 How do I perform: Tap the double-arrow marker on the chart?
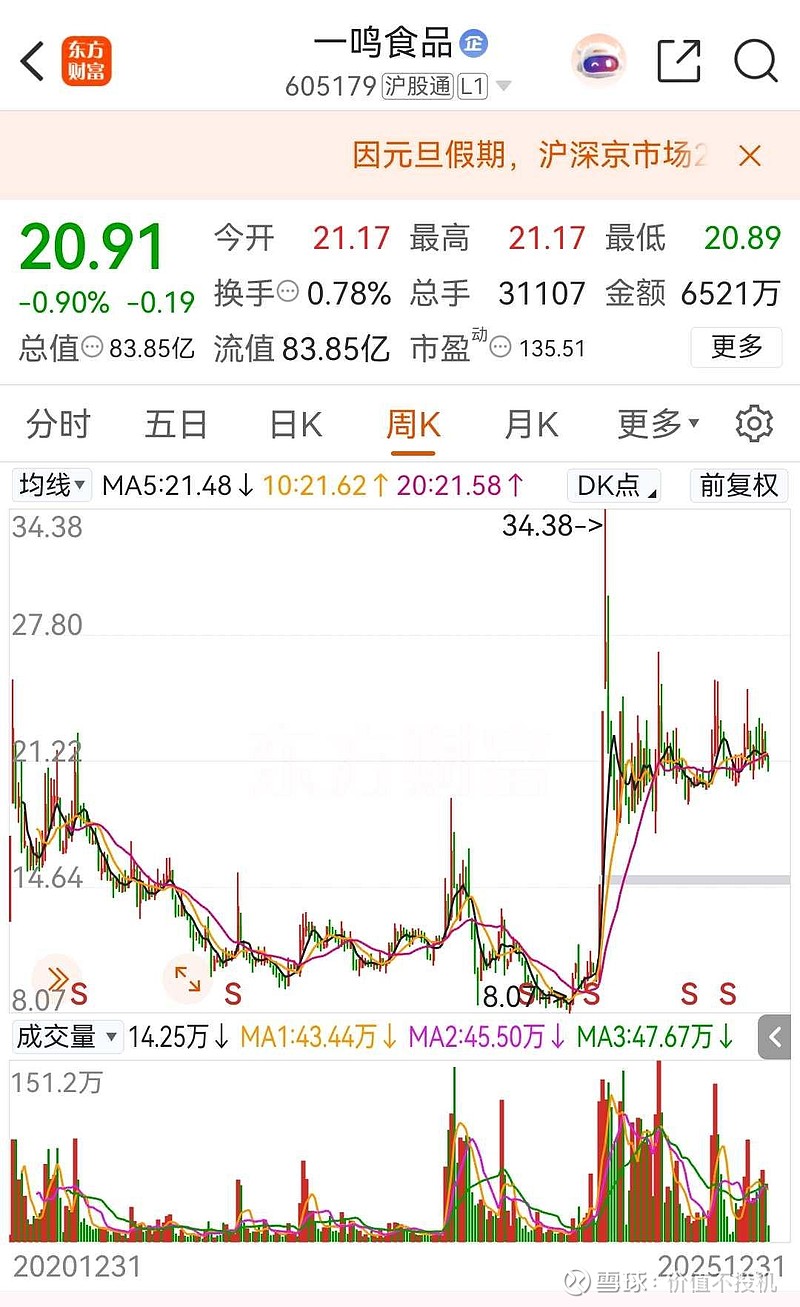(57, 978)
